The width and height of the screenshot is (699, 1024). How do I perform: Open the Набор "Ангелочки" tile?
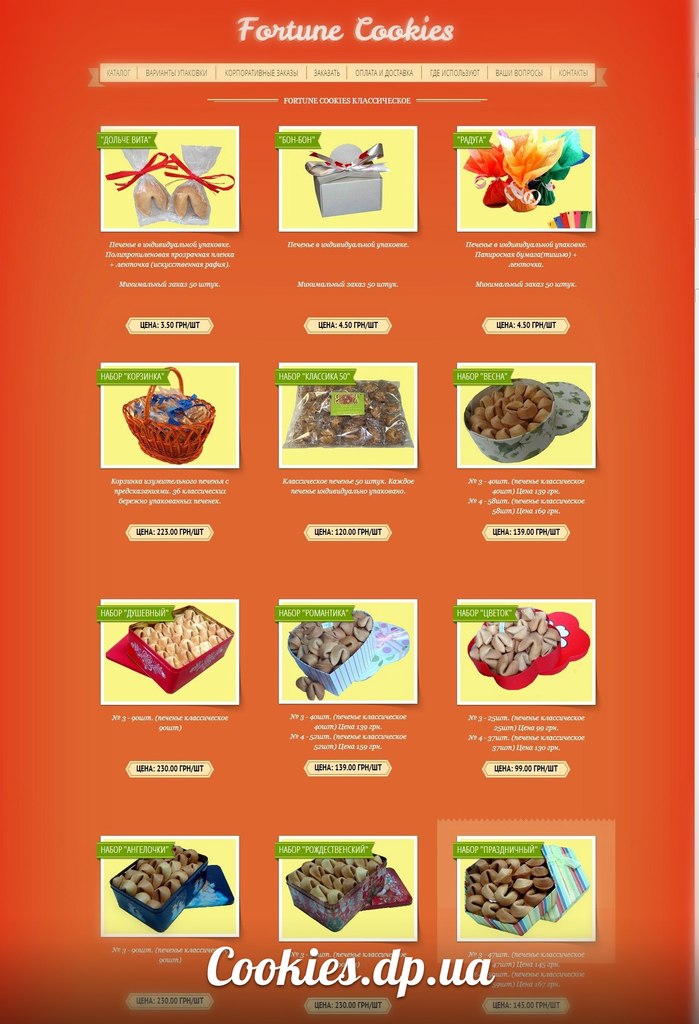[x=169, y=890]
